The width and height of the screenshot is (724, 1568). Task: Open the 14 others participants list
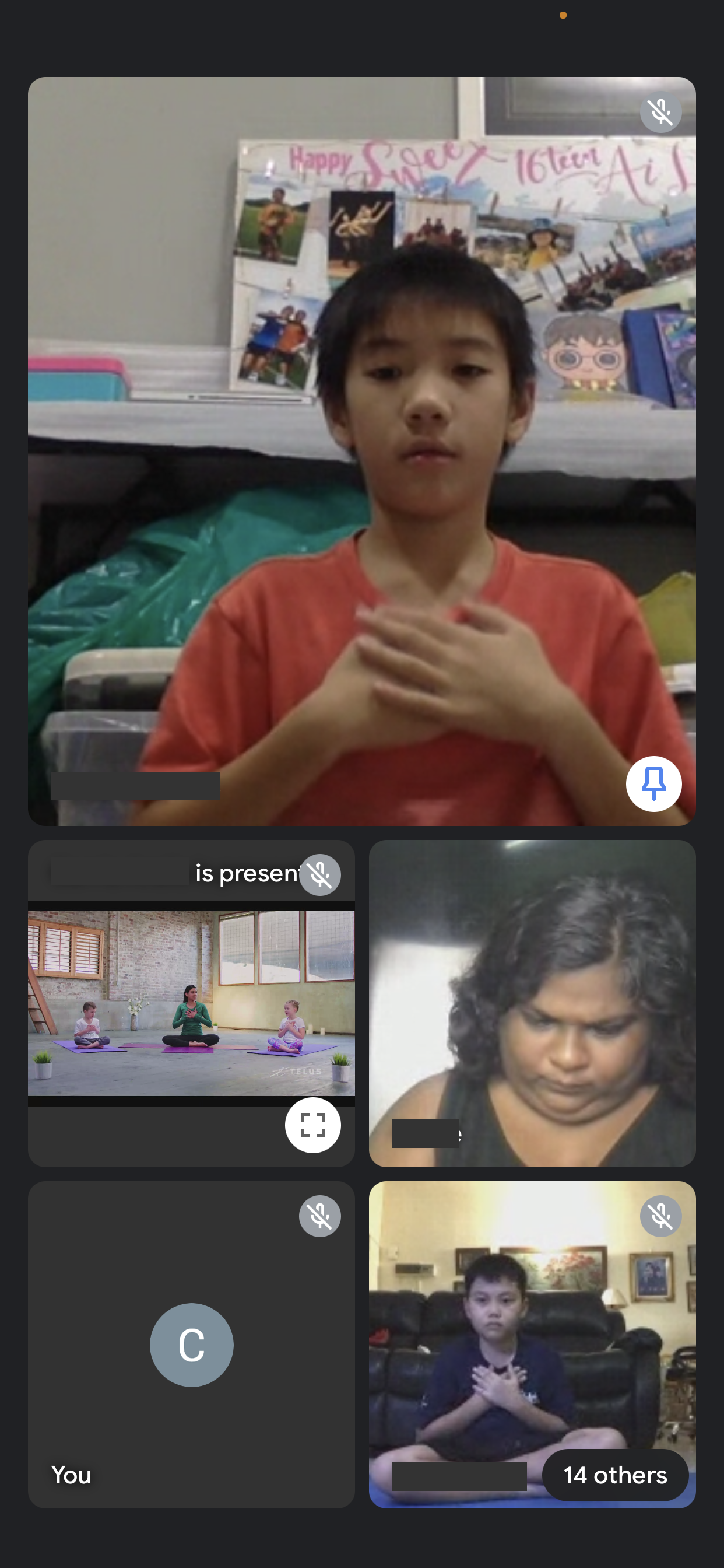click(615, 1475)
